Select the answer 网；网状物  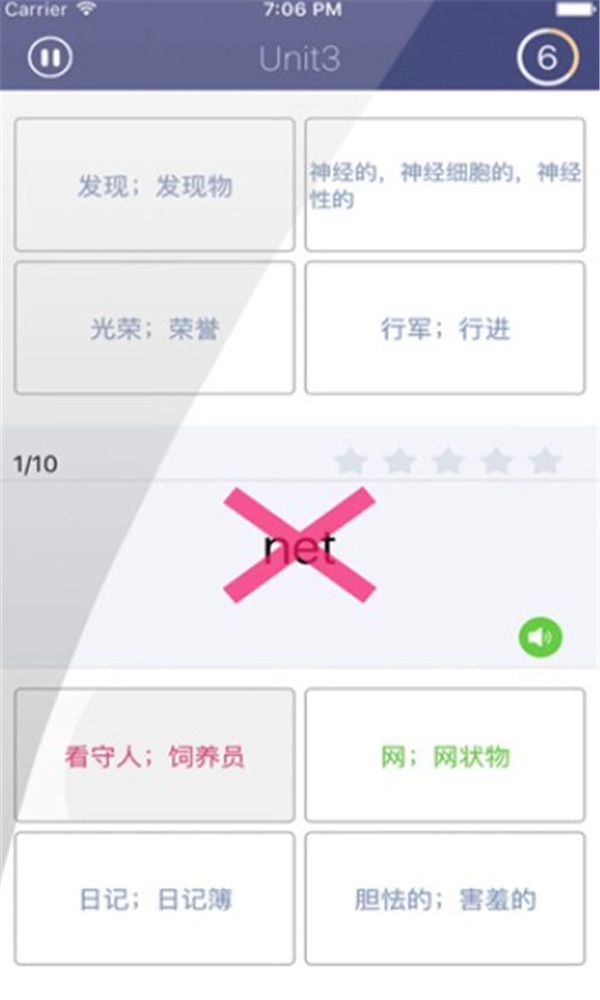click(x=445, y=755)
